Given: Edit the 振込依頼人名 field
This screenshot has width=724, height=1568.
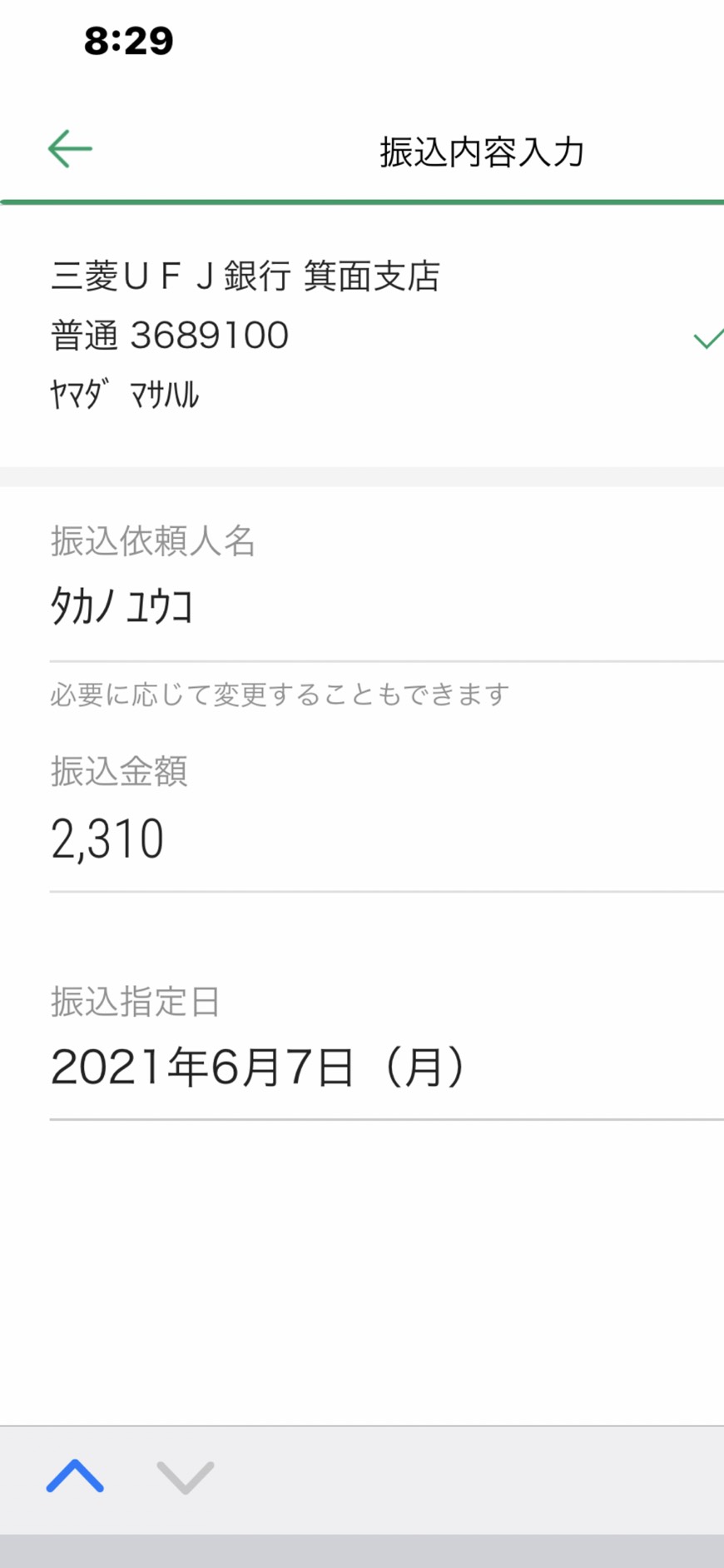Looking at the screenshot, I should (x=386, y=606).
